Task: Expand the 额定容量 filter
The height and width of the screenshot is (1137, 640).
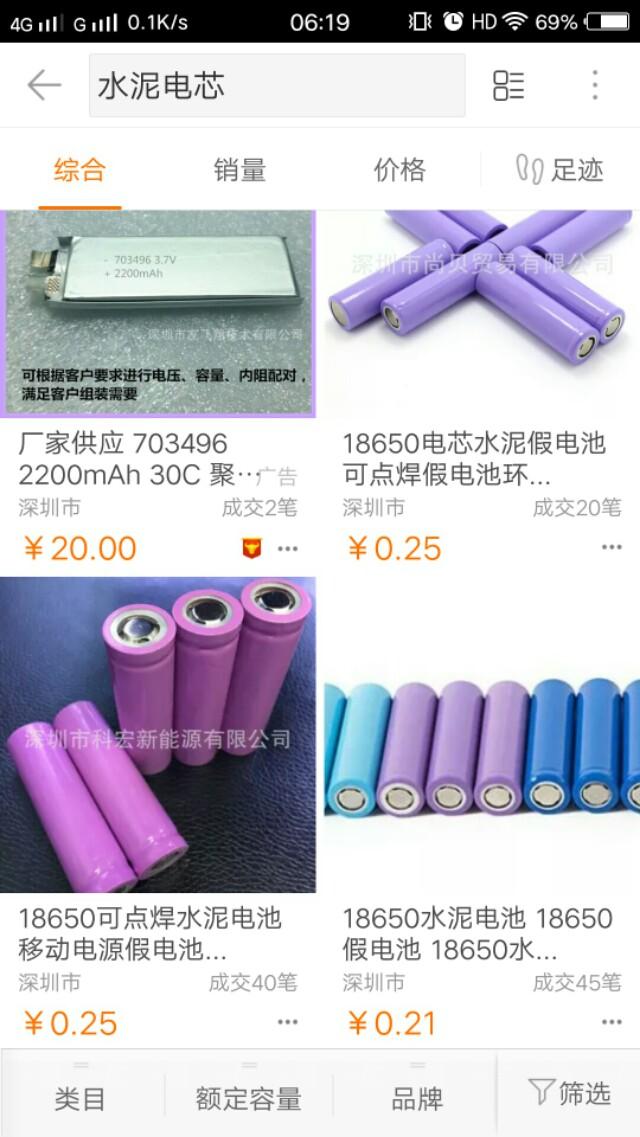Action: coord(249,1095)
